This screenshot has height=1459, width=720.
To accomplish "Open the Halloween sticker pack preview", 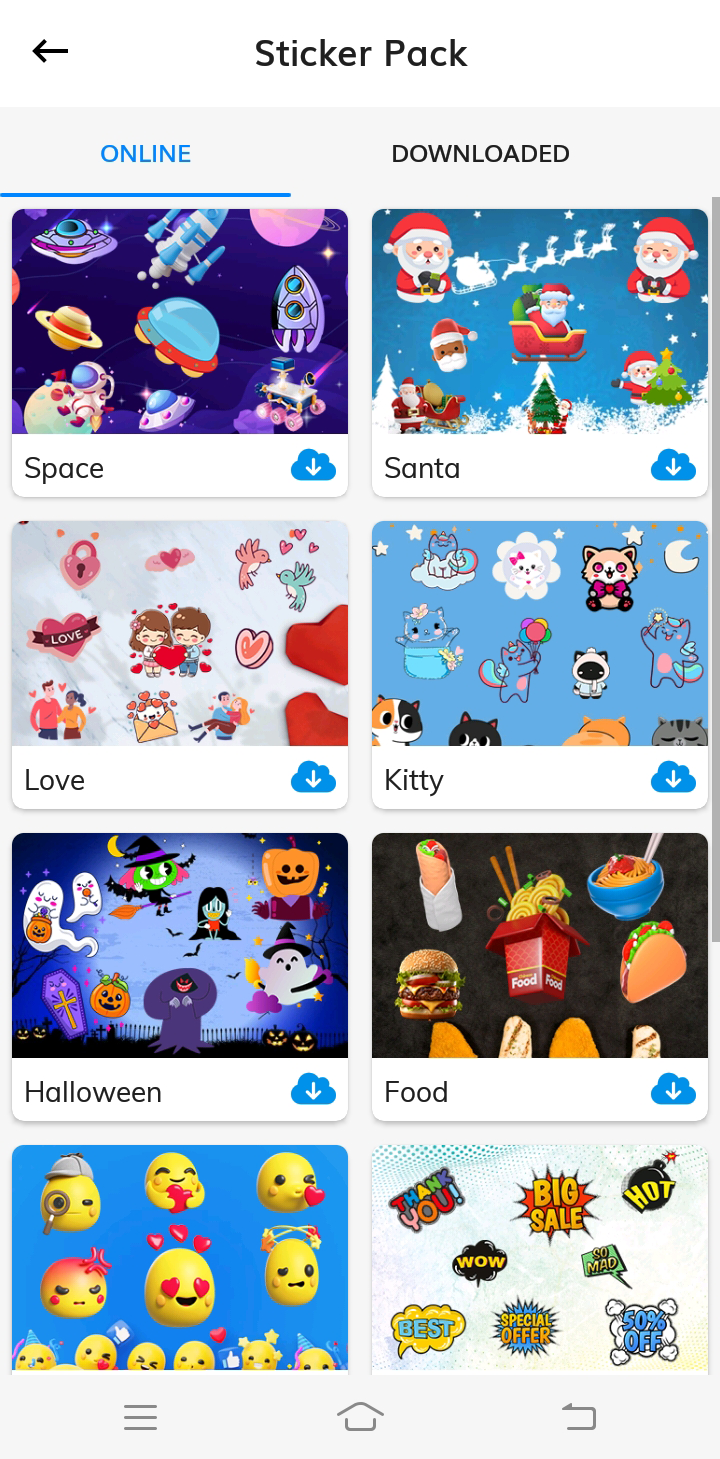I will (x=180, y=945).
